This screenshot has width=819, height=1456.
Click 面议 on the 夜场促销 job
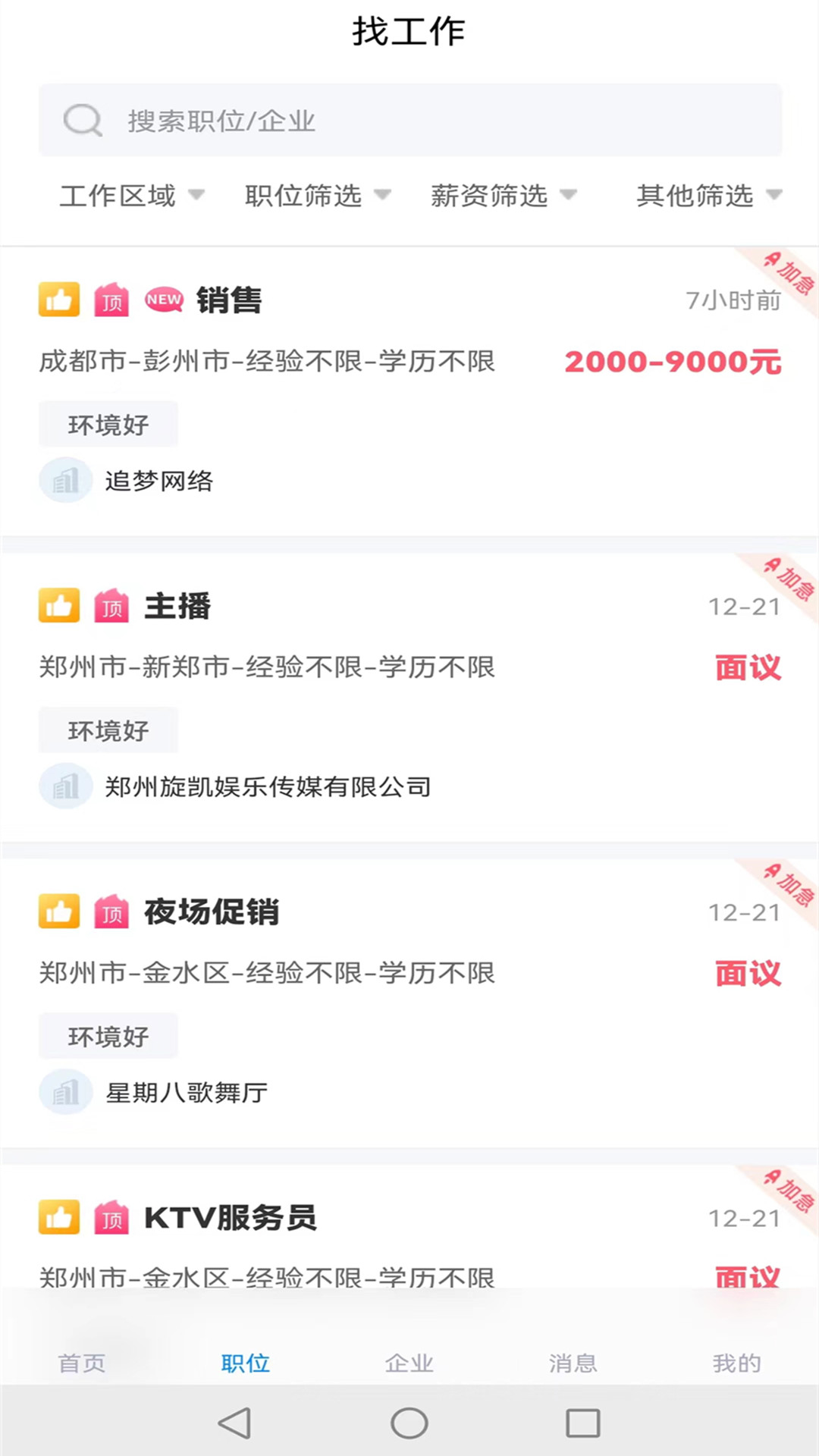(748, 974)
